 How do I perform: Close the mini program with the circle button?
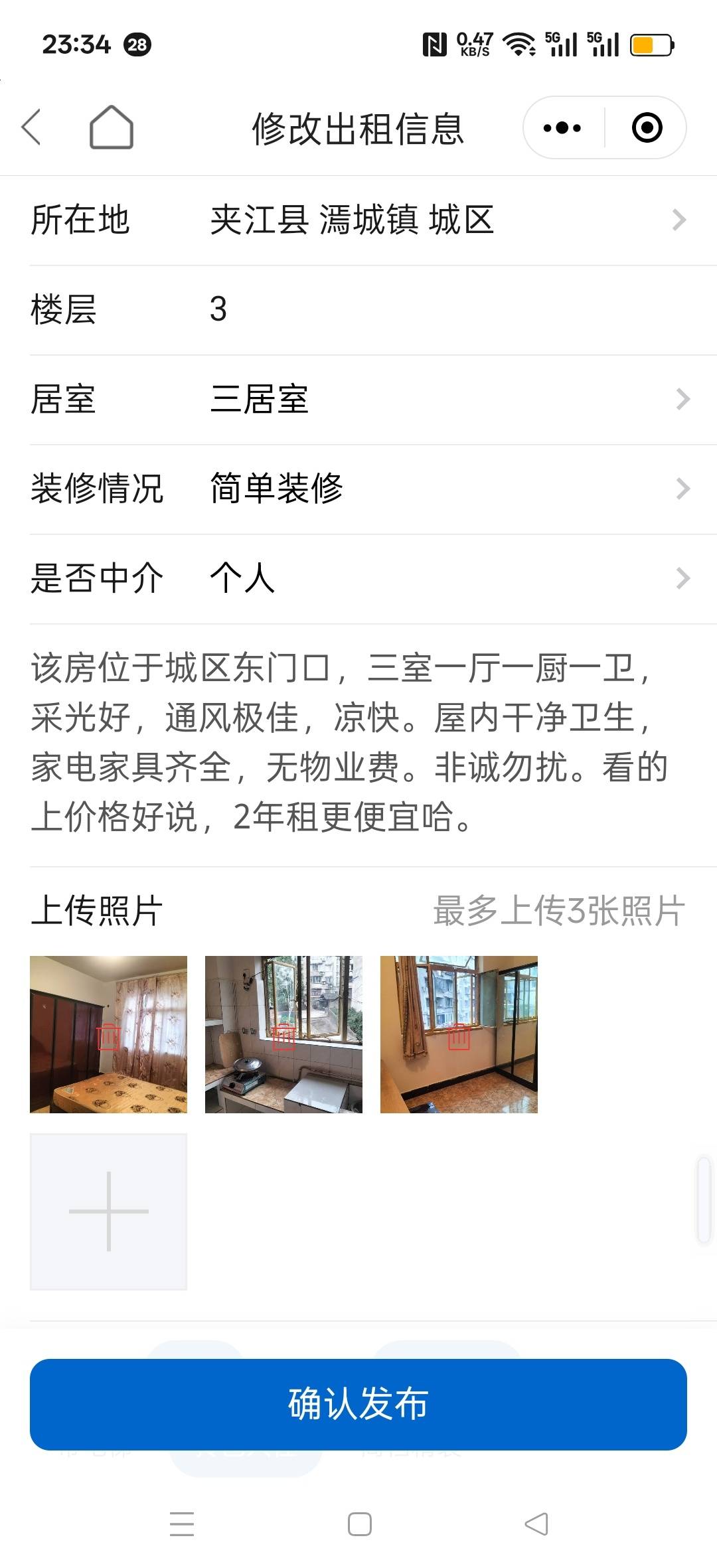[x=647, y=127]
